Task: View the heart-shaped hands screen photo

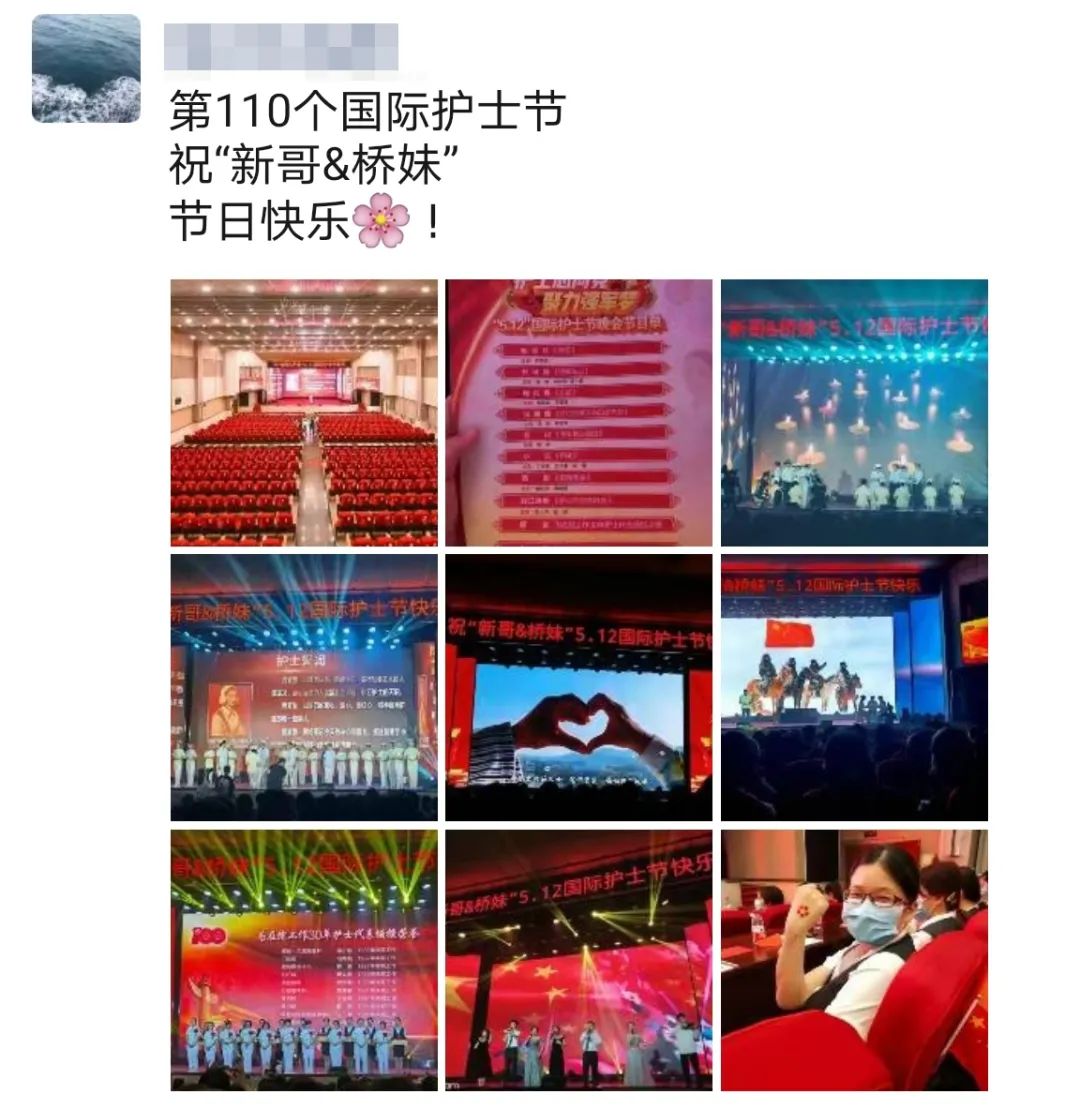Action: pos(579,687)
